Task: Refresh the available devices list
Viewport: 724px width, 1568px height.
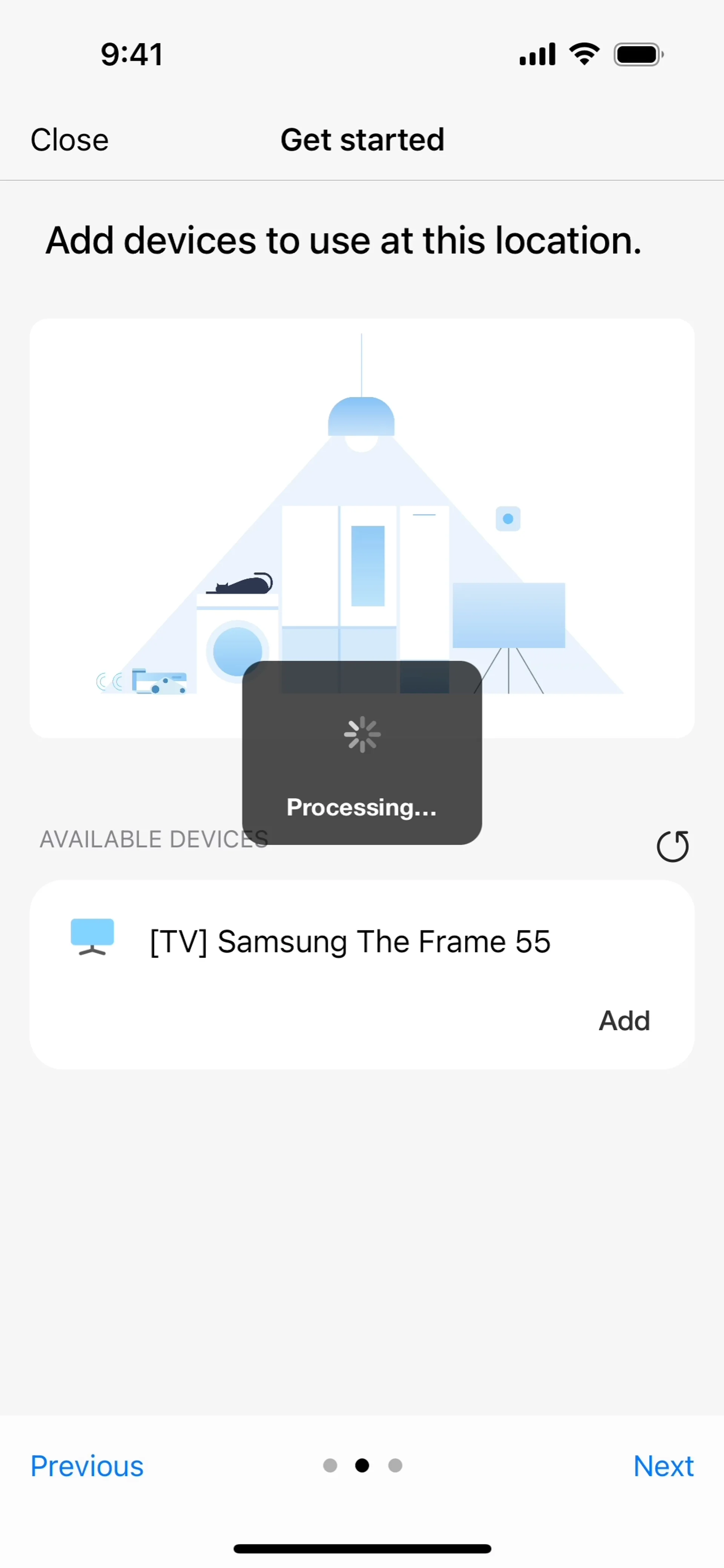Action: [x=672, y=846]
